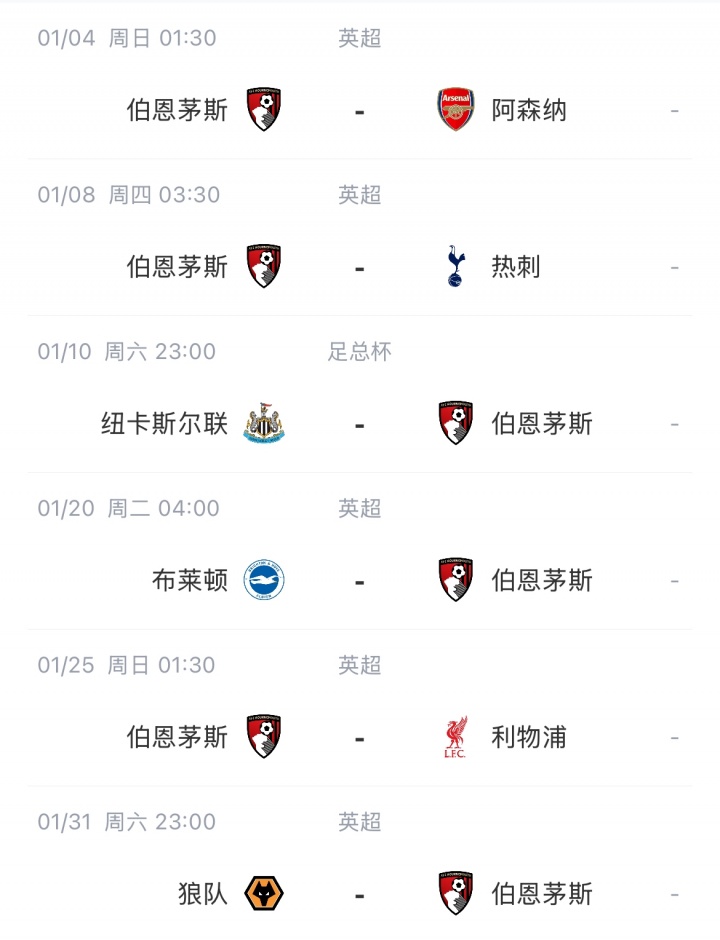View the Wolves vs Bournemouth fixture
720x940 pixels.
pyautogui.click(x=359, y=894)
